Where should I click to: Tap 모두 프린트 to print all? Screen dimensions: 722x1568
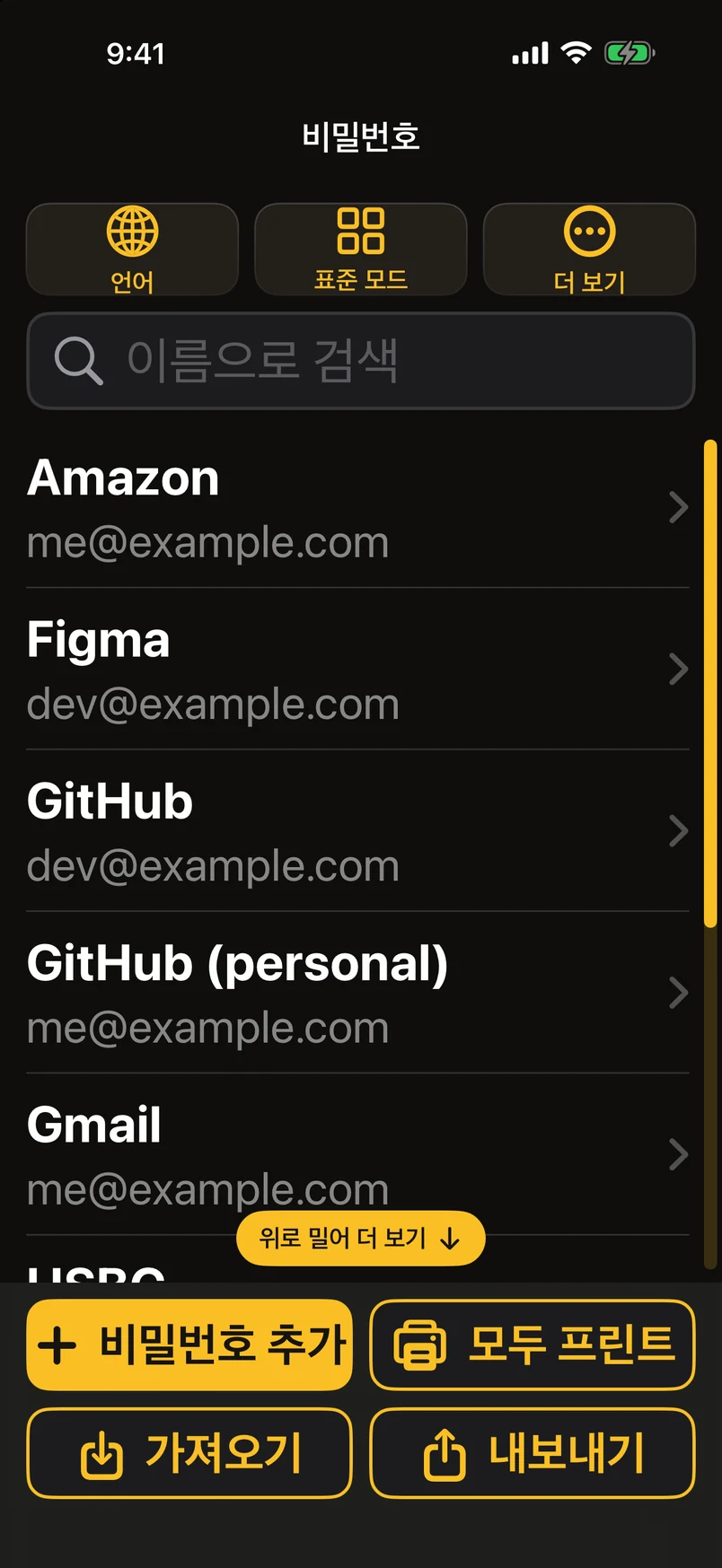pos(533,1345)
